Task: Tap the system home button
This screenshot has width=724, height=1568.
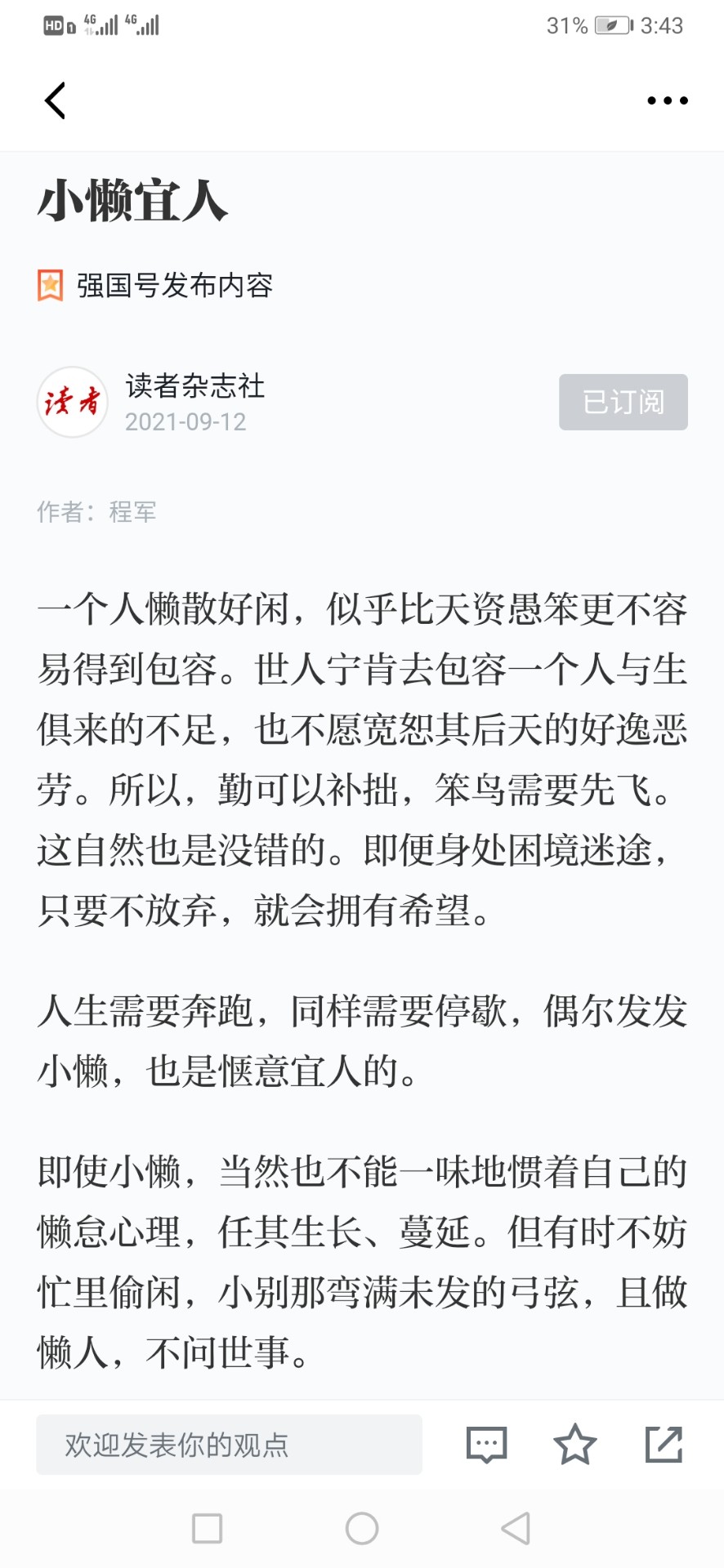Action: coord(362,1528)
